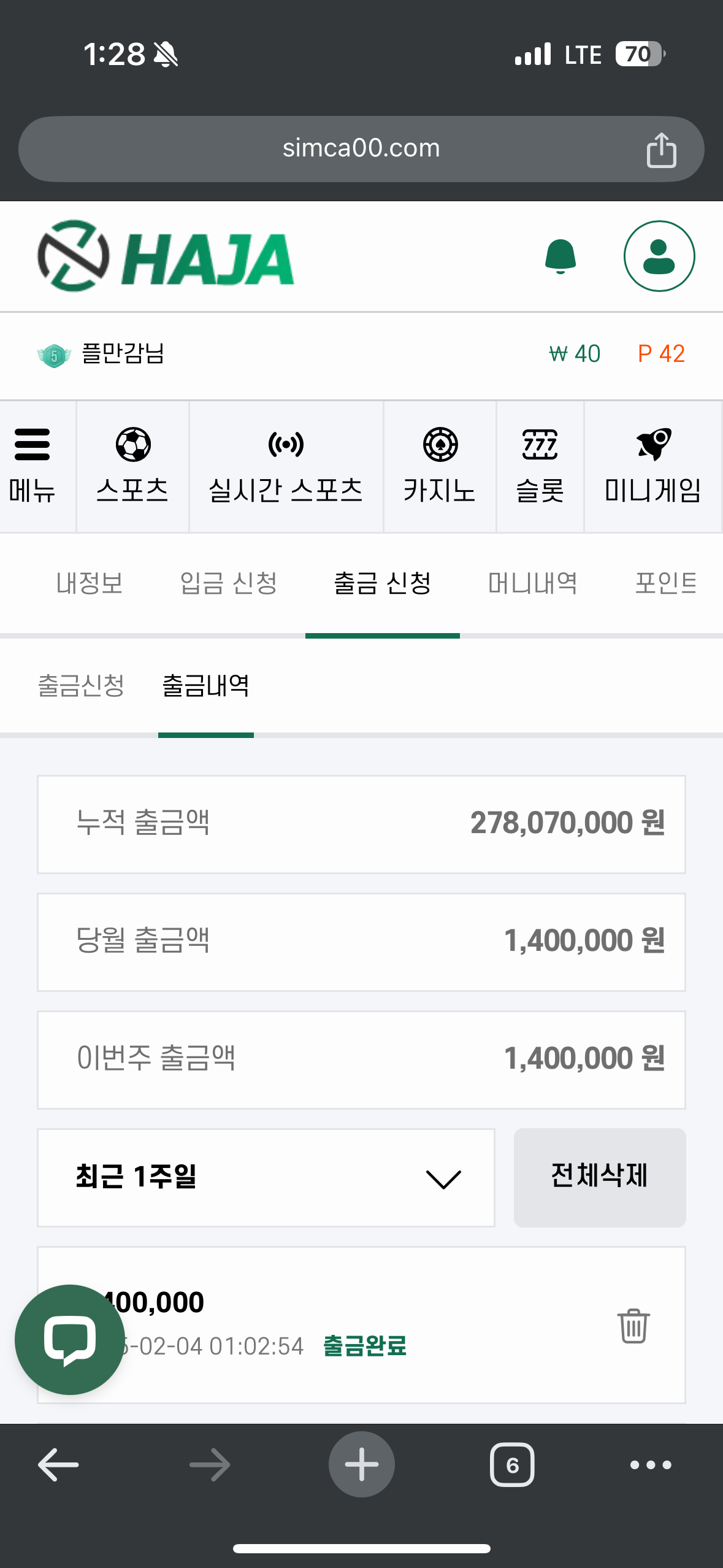
Task: Open the 머니내역 tab
Action: click(533, 583)
